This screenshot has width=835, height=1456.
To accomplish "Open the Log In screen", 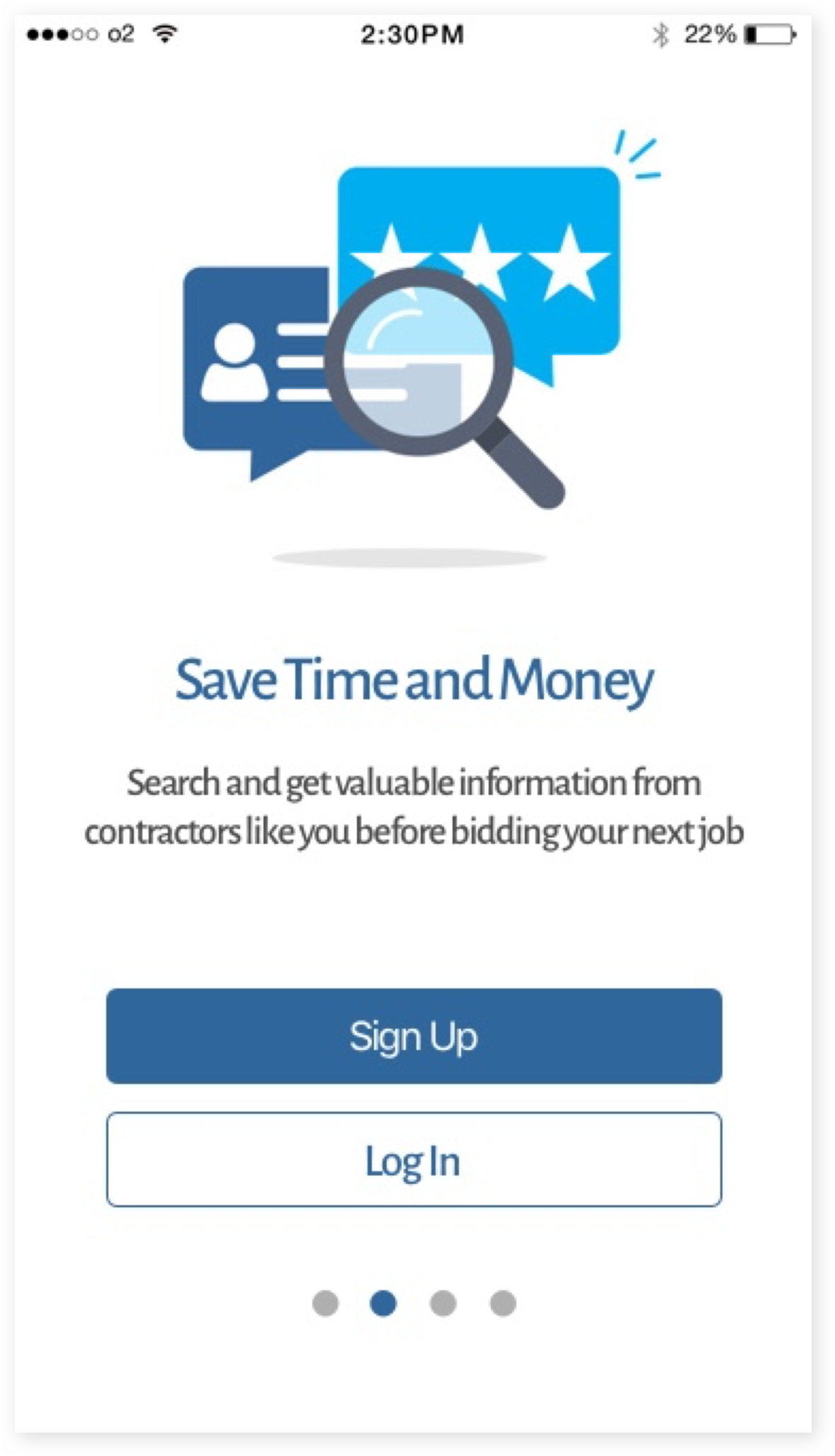I will point(414,1159).
